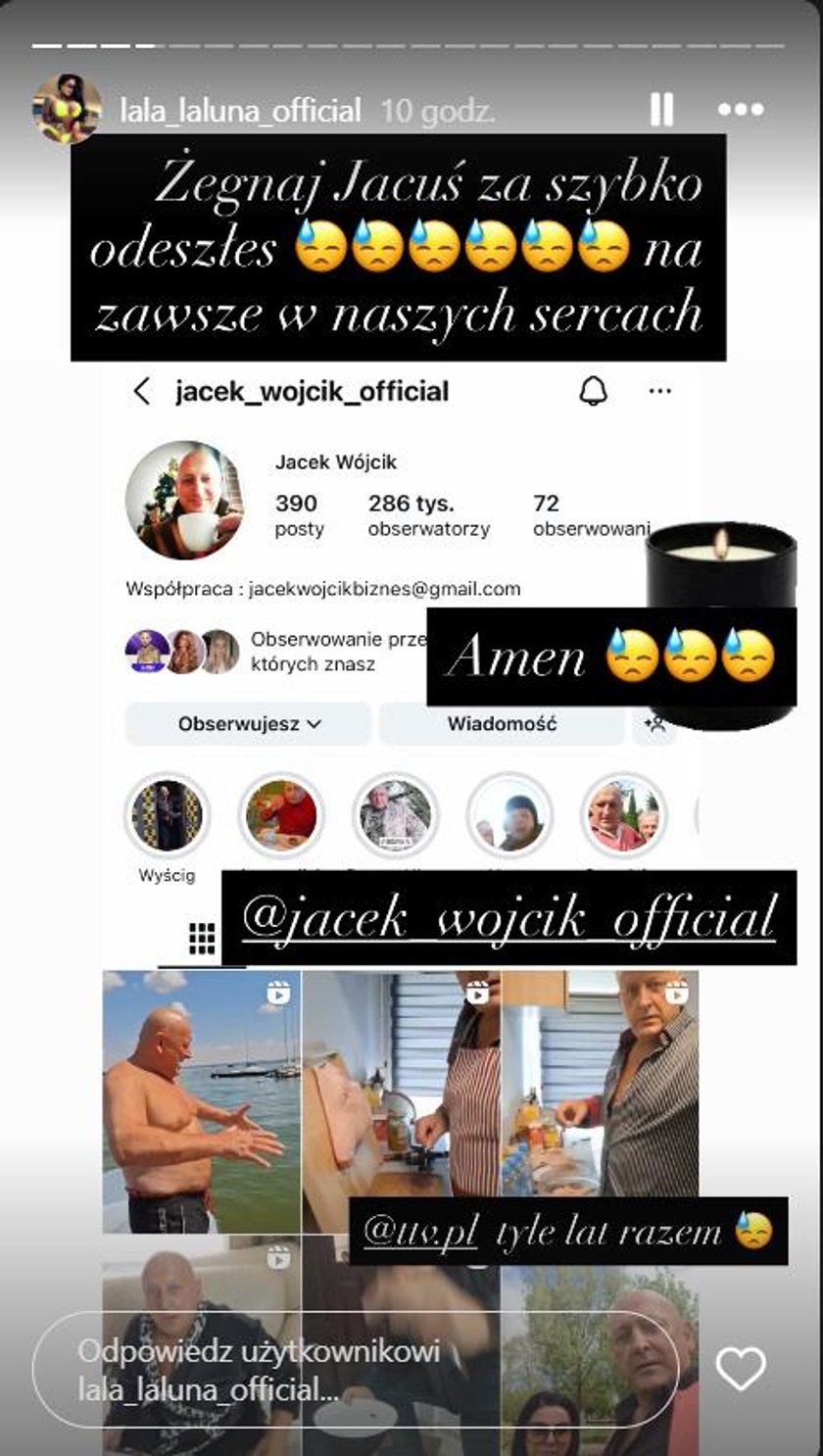The height and width of the screenshot is (1456, 823).
Task: Open the story's three-dot options menu
Action: pos(741,110)
